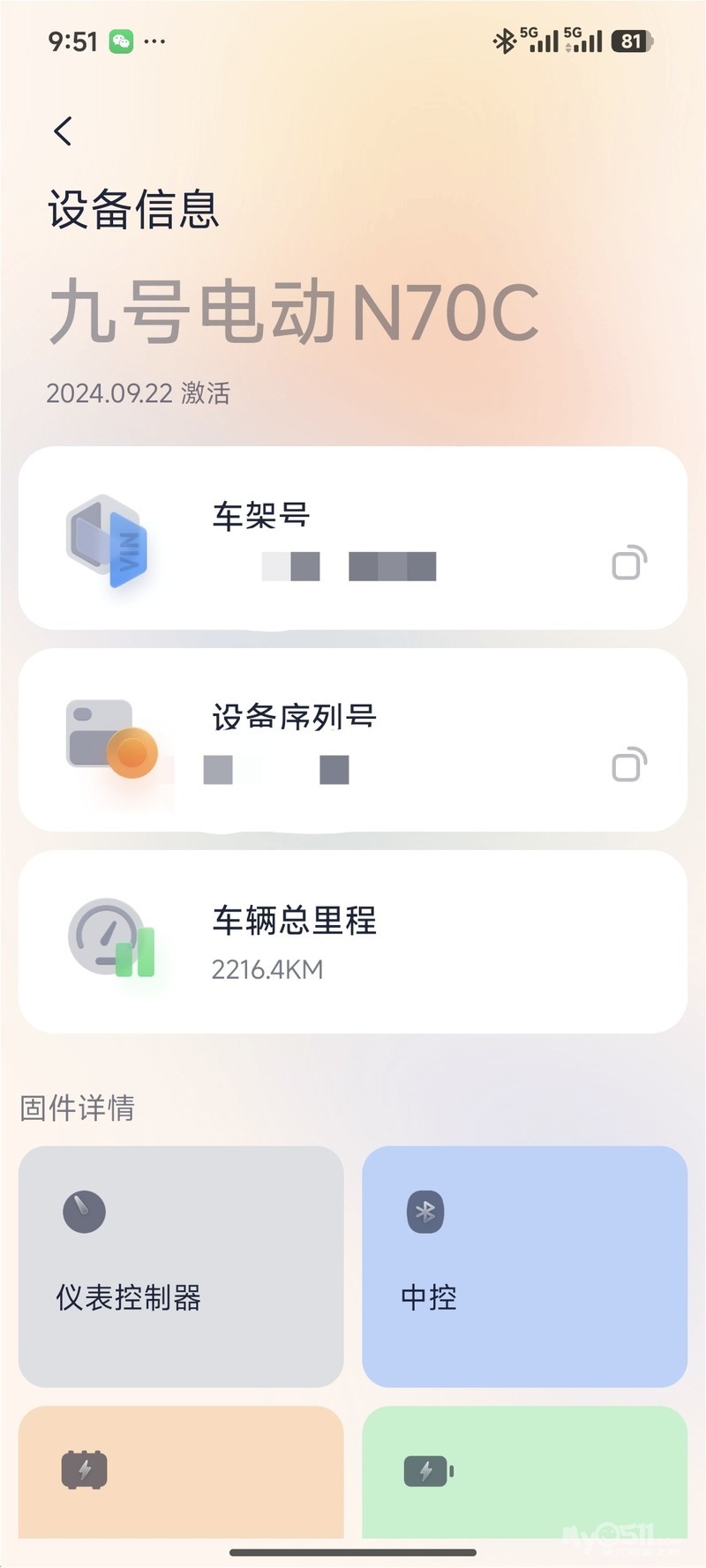Open 中控 firmware details
This screenshot has width=706, height=1568.
pos(524,1266)
